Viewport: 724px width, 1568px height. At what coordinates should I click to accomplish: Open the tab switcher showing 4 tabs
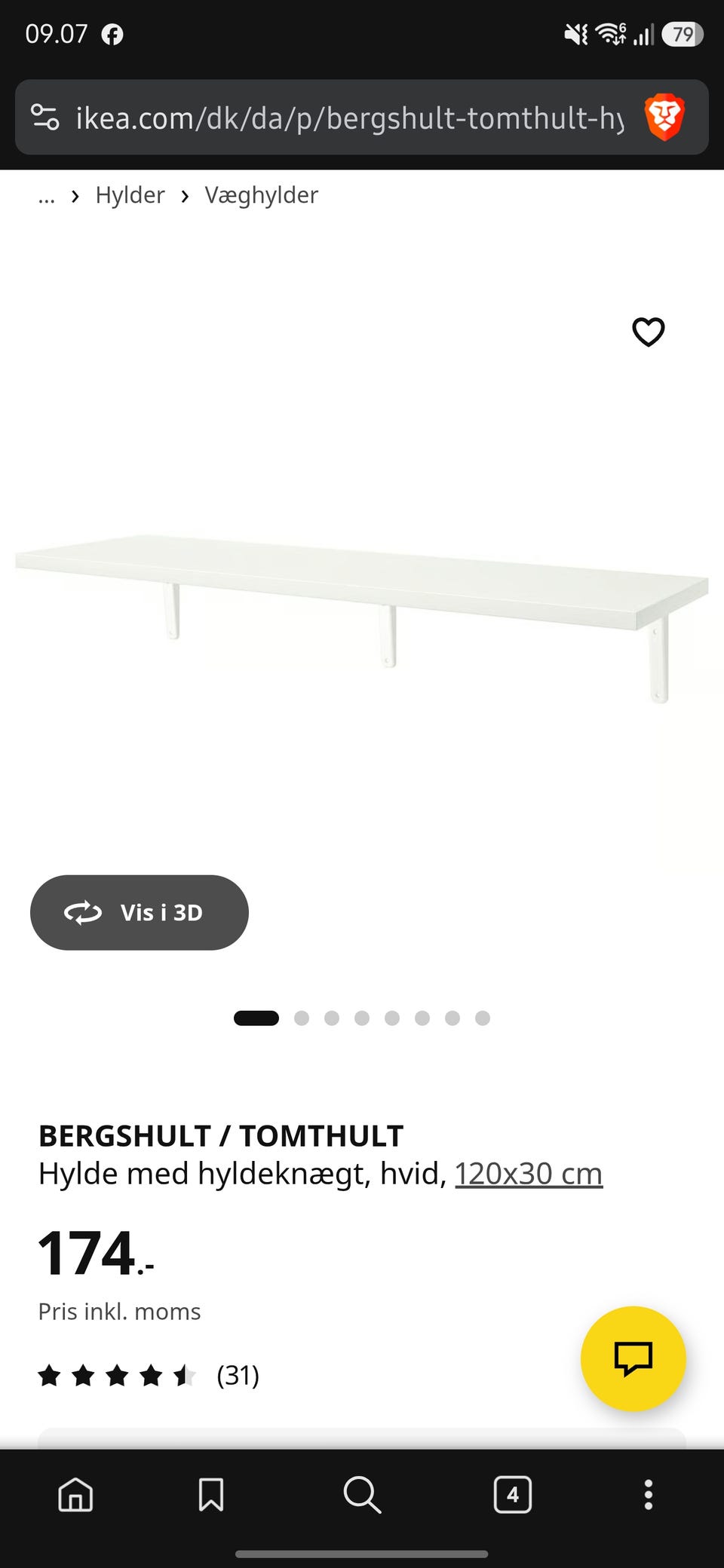513,1494
